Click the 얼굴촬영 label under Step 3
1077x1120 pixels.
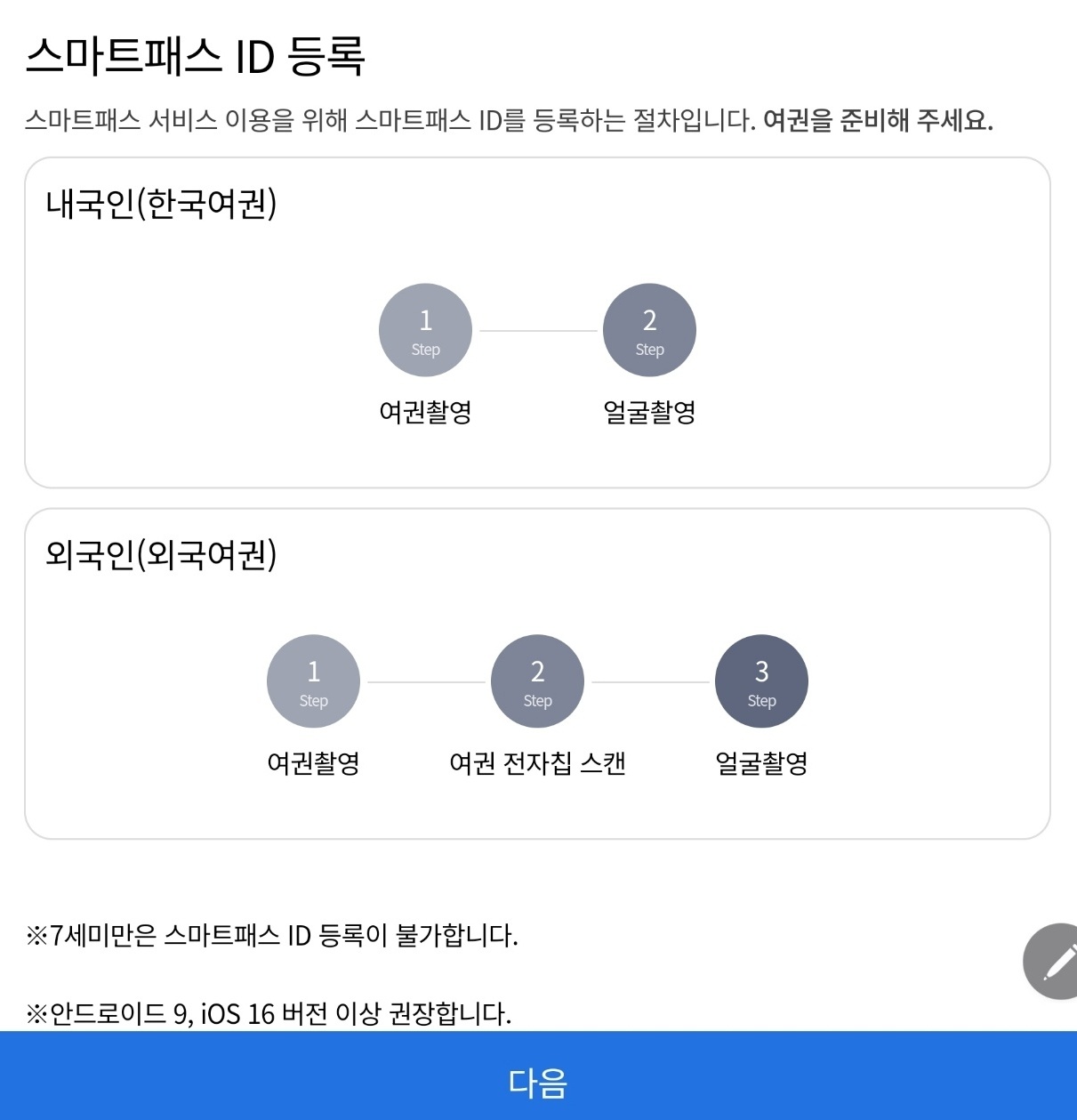point(761,762)
